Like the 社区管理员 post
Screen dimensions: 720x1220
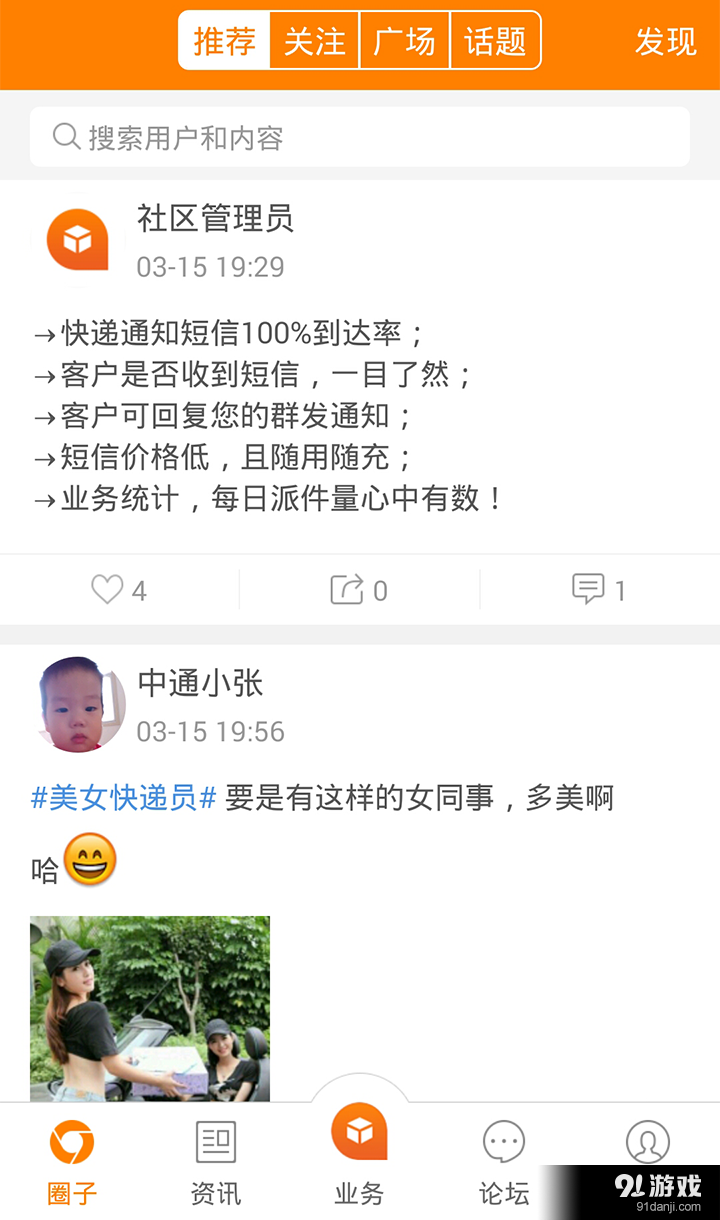[x=119, y=590]
